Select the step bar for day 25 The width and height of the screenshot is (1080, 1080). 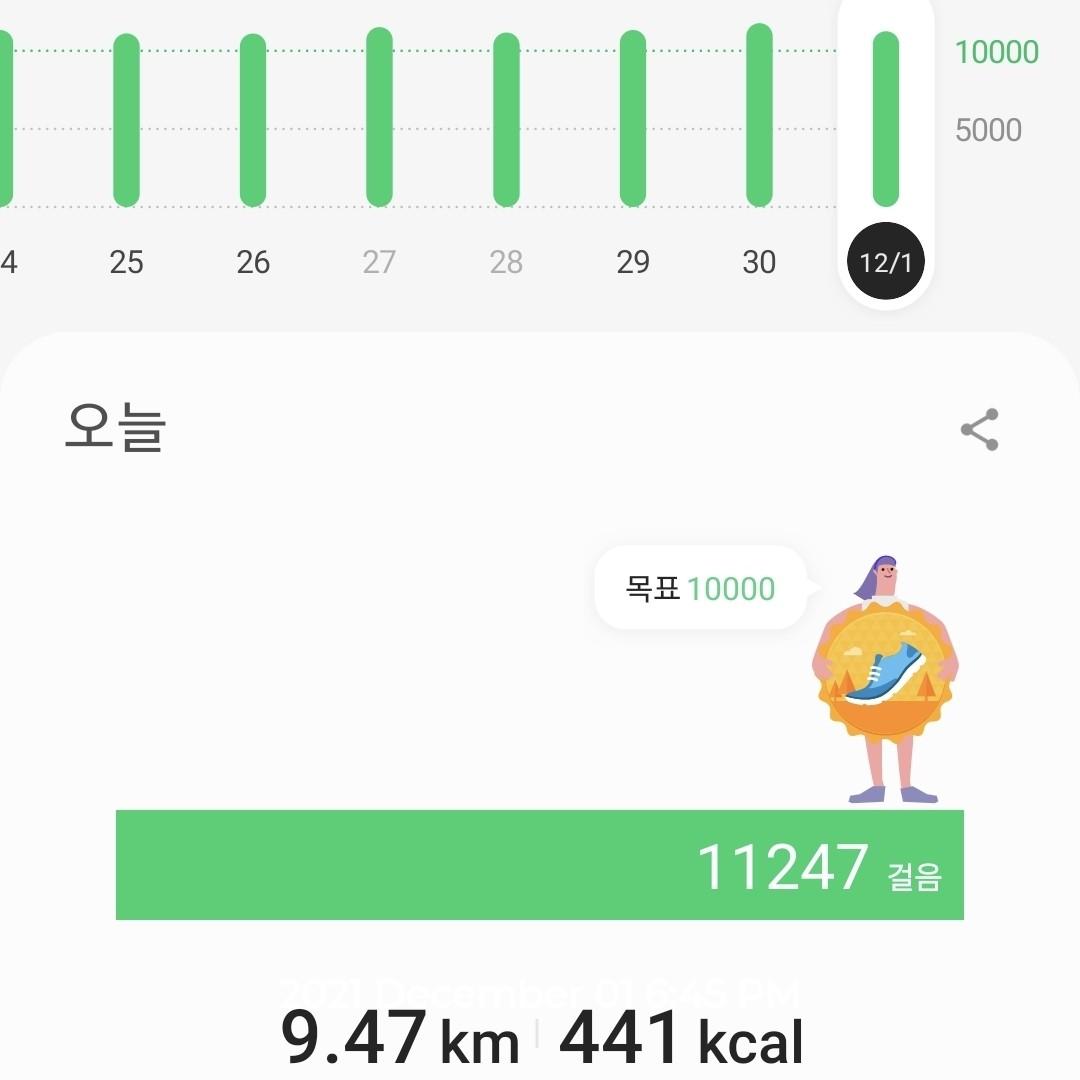[126, 120]
